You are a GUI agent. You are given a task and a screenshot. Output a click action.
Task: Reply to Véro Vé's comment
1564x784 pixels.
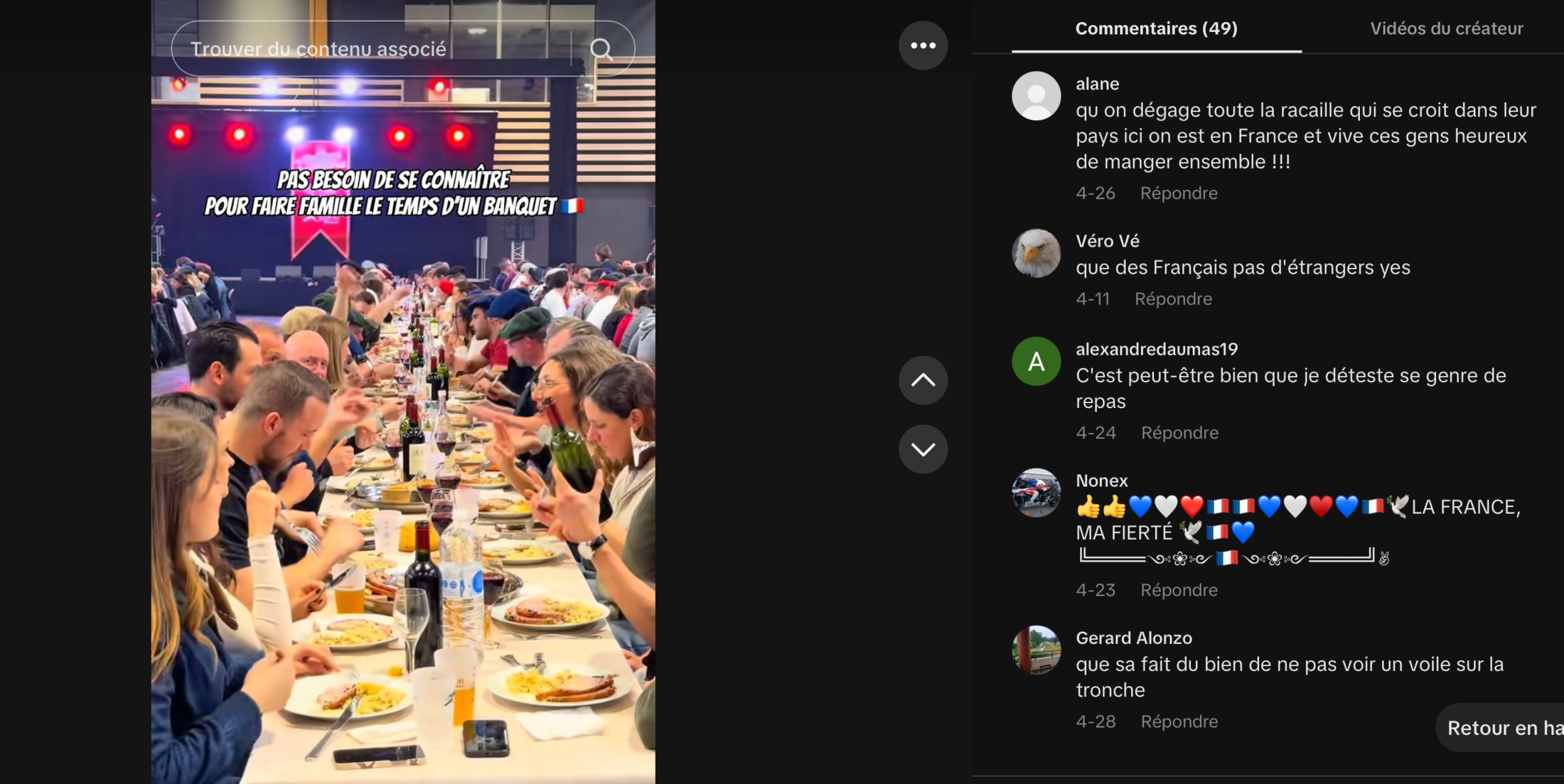tap(1173, 299)
